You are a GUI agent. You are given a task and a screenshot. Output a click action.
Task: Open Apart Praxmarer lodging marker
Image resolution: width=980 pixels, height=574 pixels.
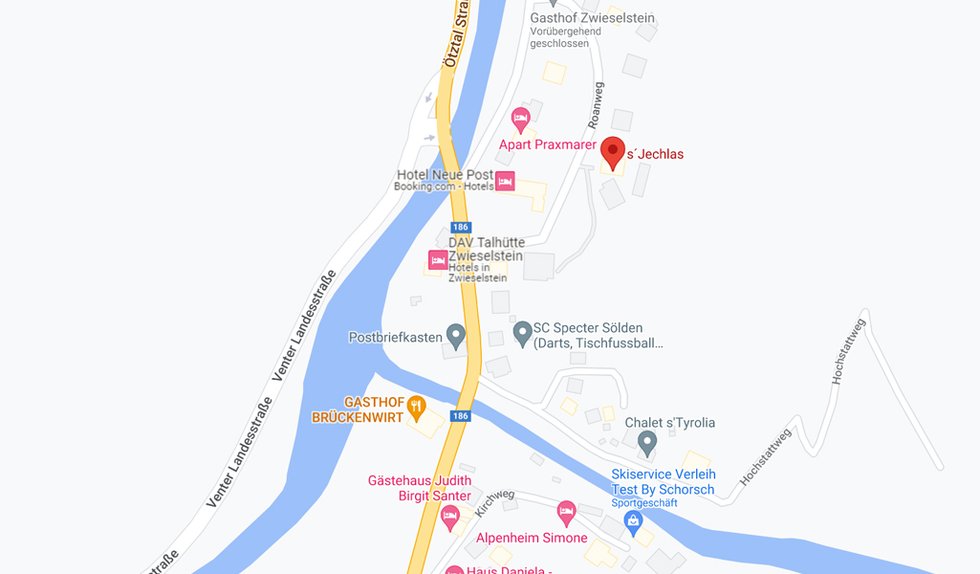point(520,120)
